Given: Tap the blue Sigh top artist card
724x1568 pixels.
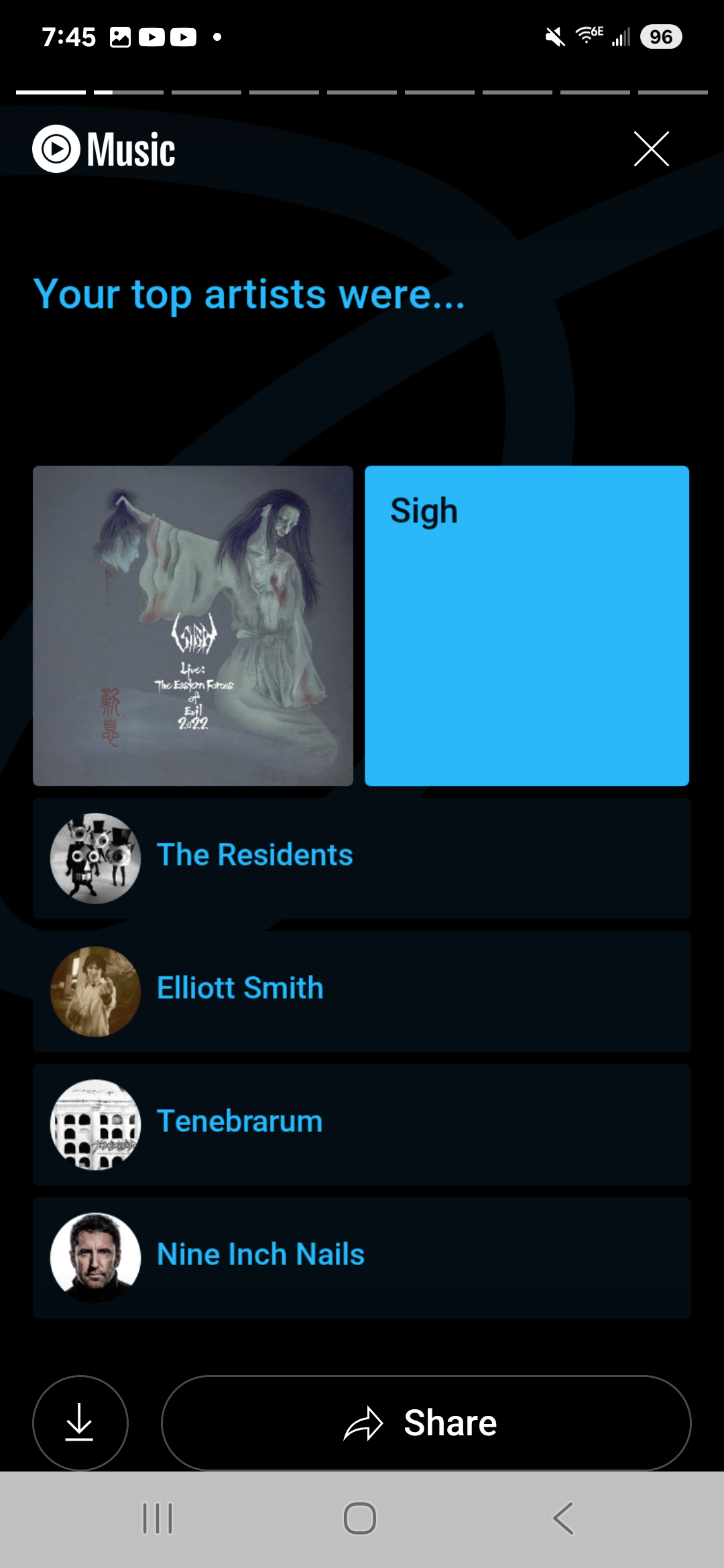Looking at the screenshot, I should click(x=527, y=626).
